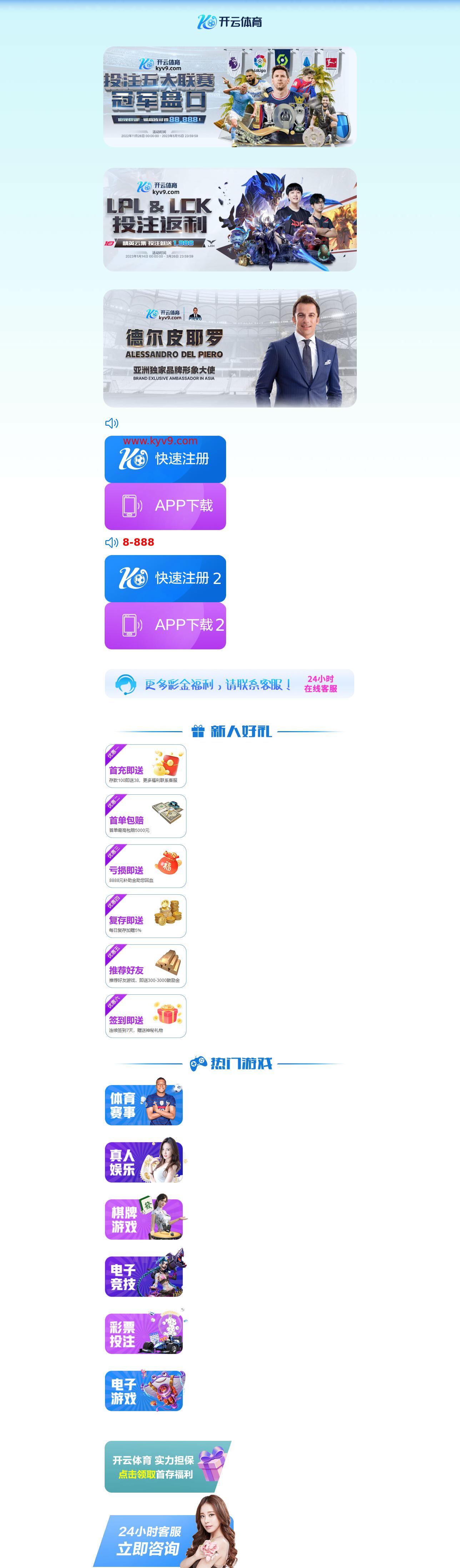The image size is (460, 1568).
Task: View the 复存即送 offer card
Action: (145, 916)
